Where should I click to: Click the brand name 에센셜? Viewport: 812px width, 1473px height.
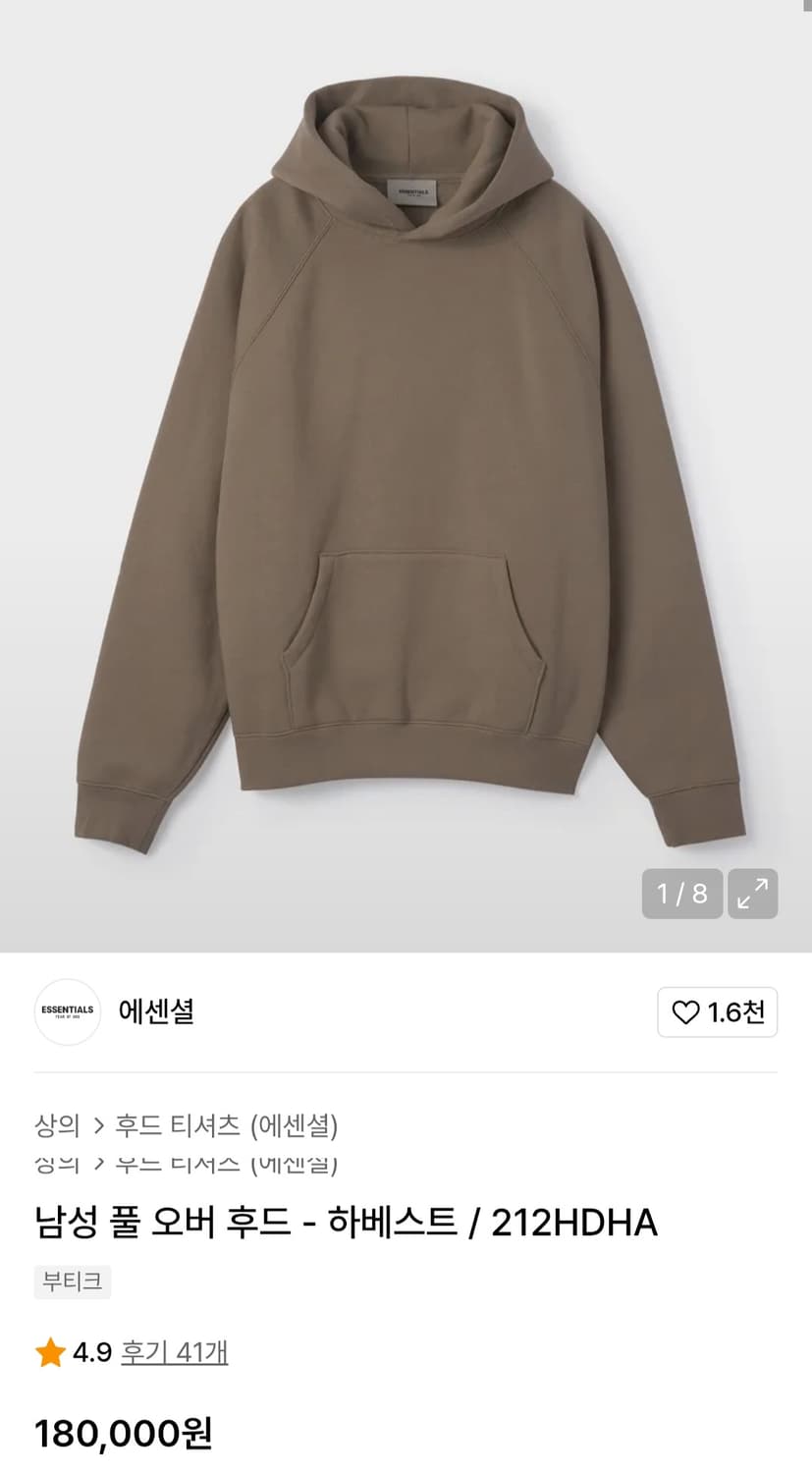(x=155, y=1012)
